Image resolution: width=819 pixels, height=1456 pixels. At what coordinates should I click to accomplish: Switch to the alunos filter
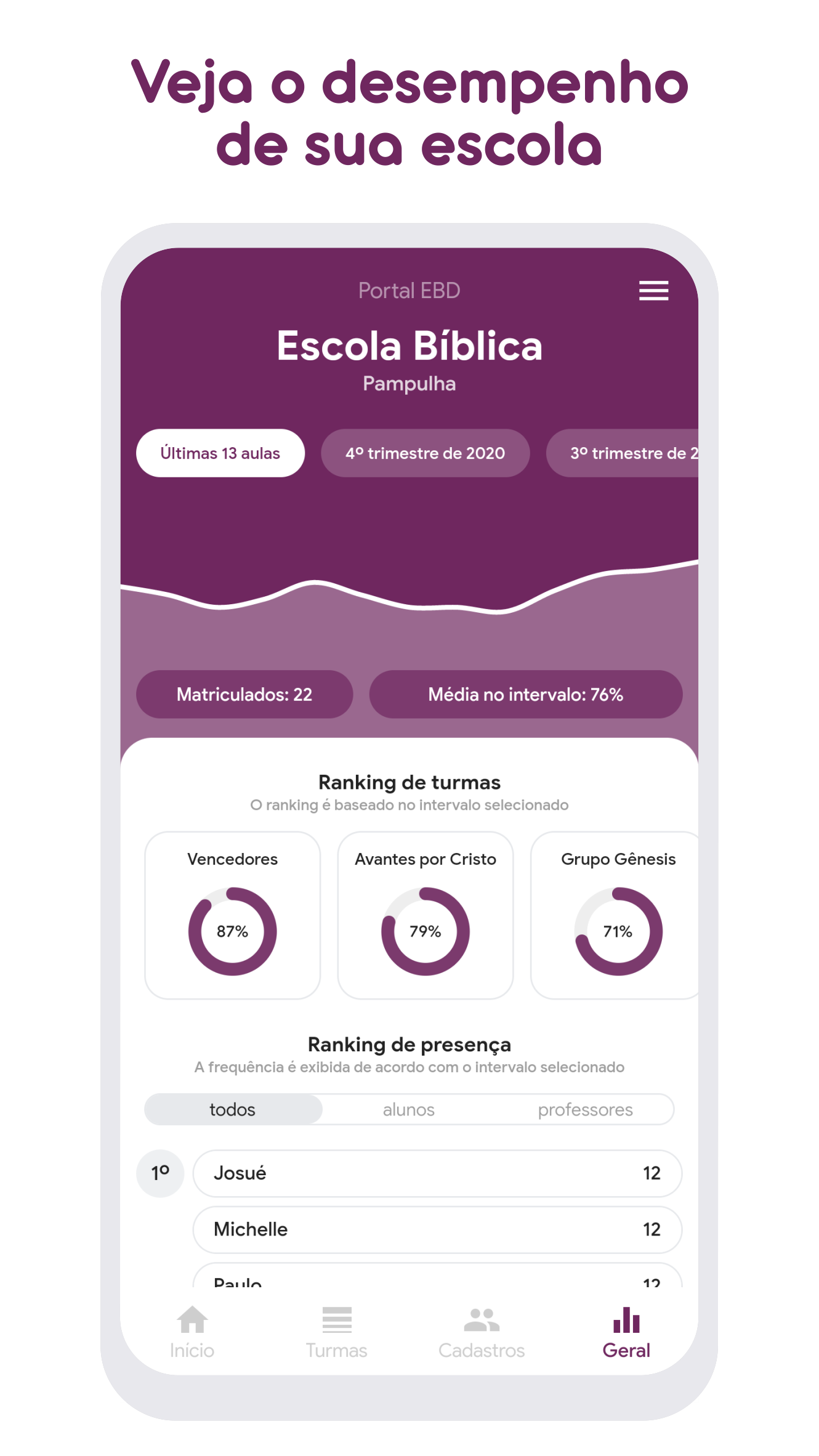click(x=408, y=1109)
